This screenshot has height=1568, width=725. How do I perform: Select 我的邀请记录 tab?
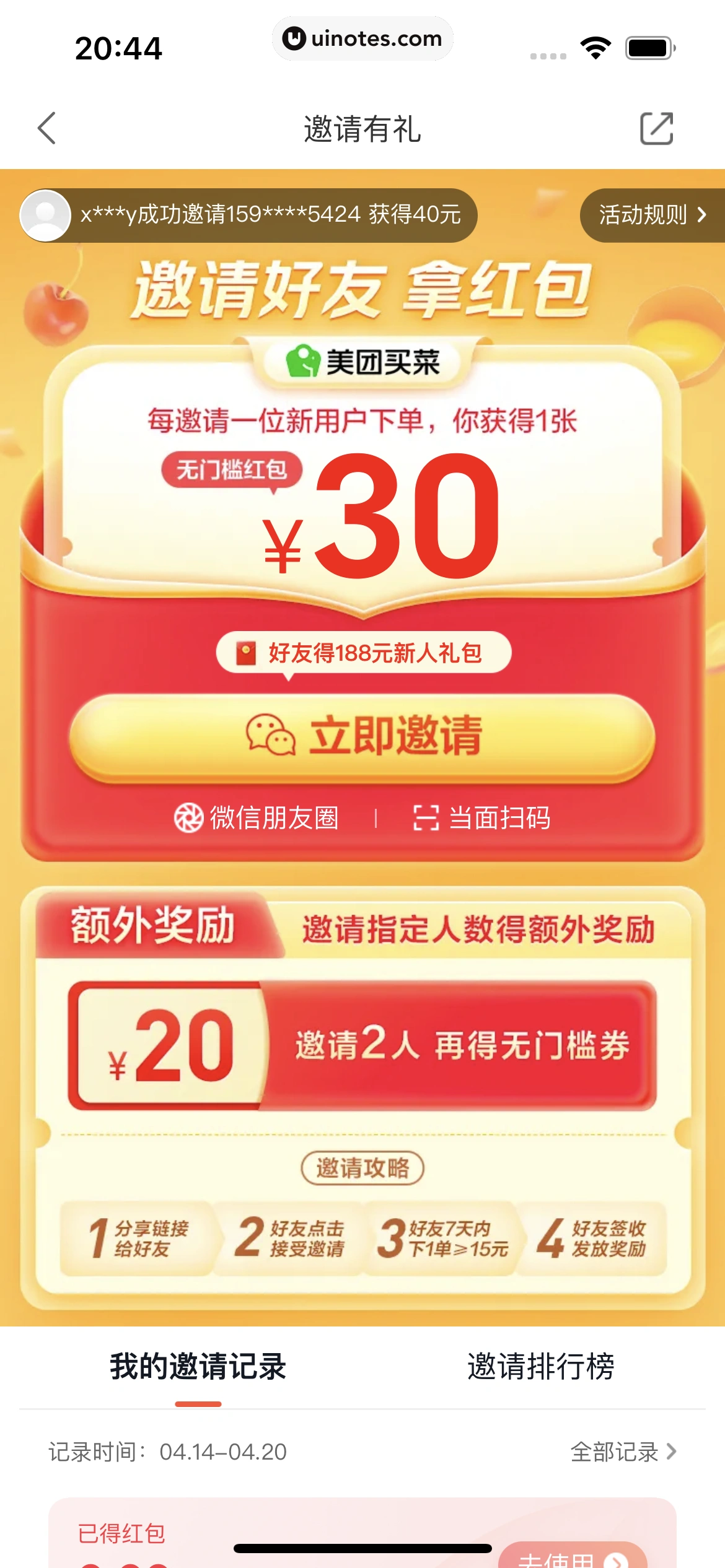(x=198, y=1367)
